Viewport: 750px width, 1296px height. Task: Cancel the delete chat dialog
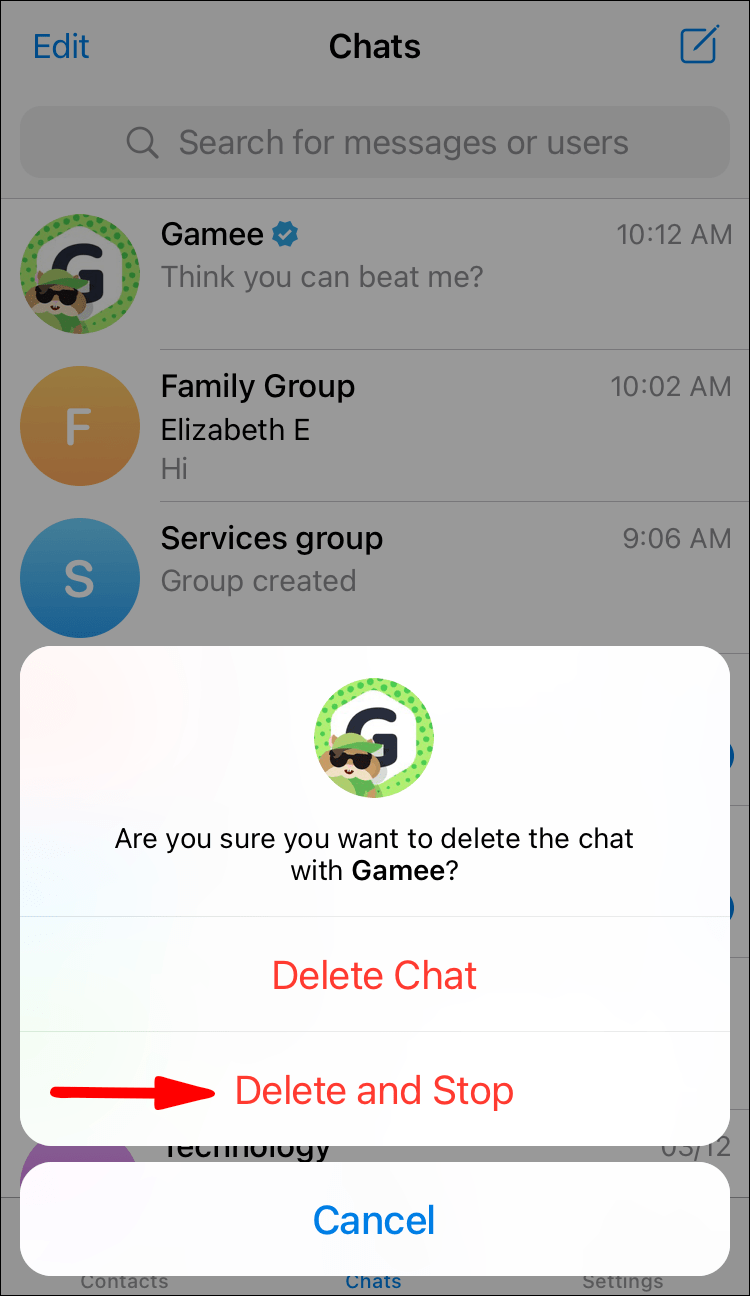[374, 1219]
